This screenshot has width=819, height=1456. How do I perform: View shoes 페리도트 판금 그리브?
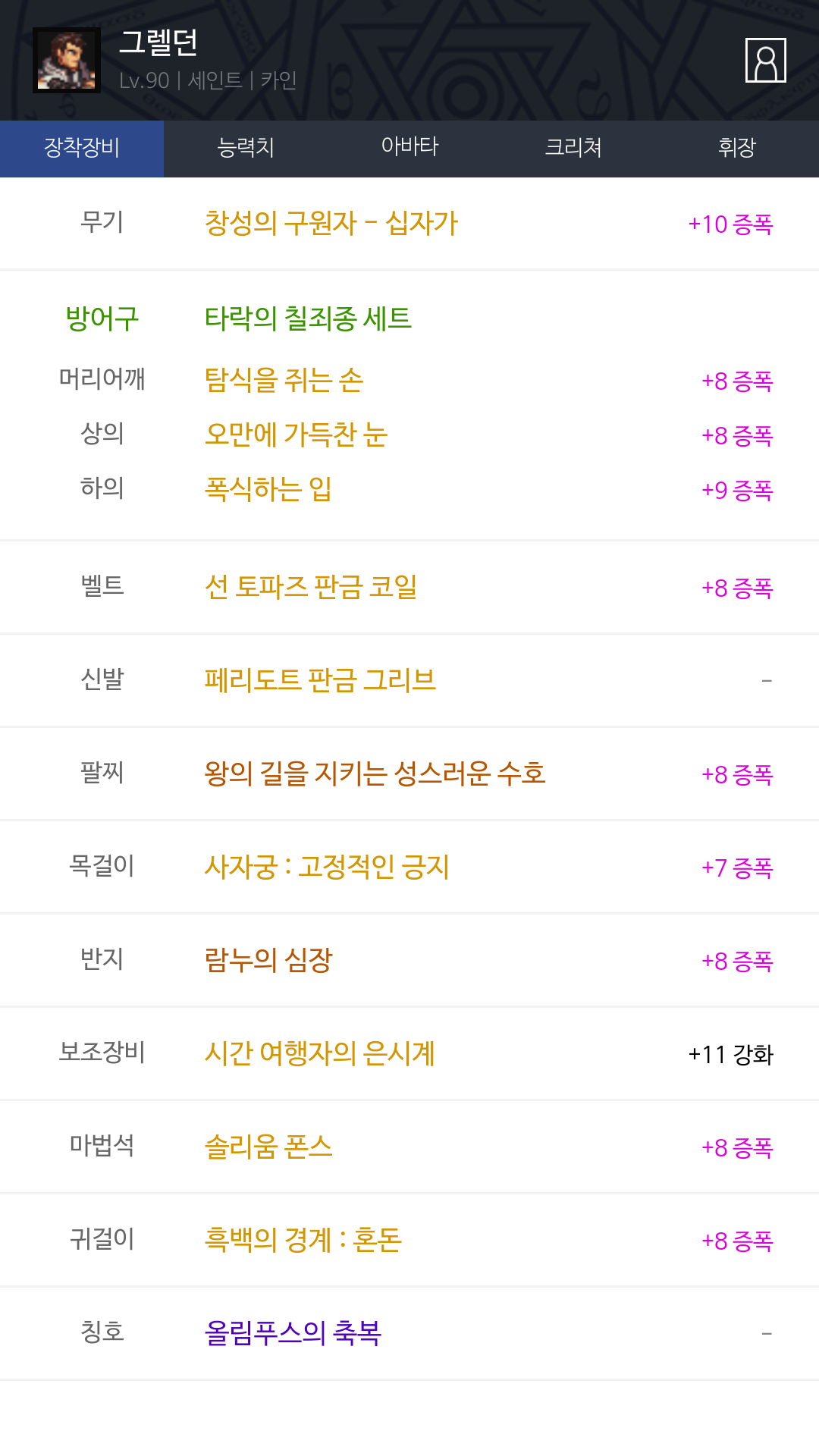pyautogui.click(x=320, y=680)
